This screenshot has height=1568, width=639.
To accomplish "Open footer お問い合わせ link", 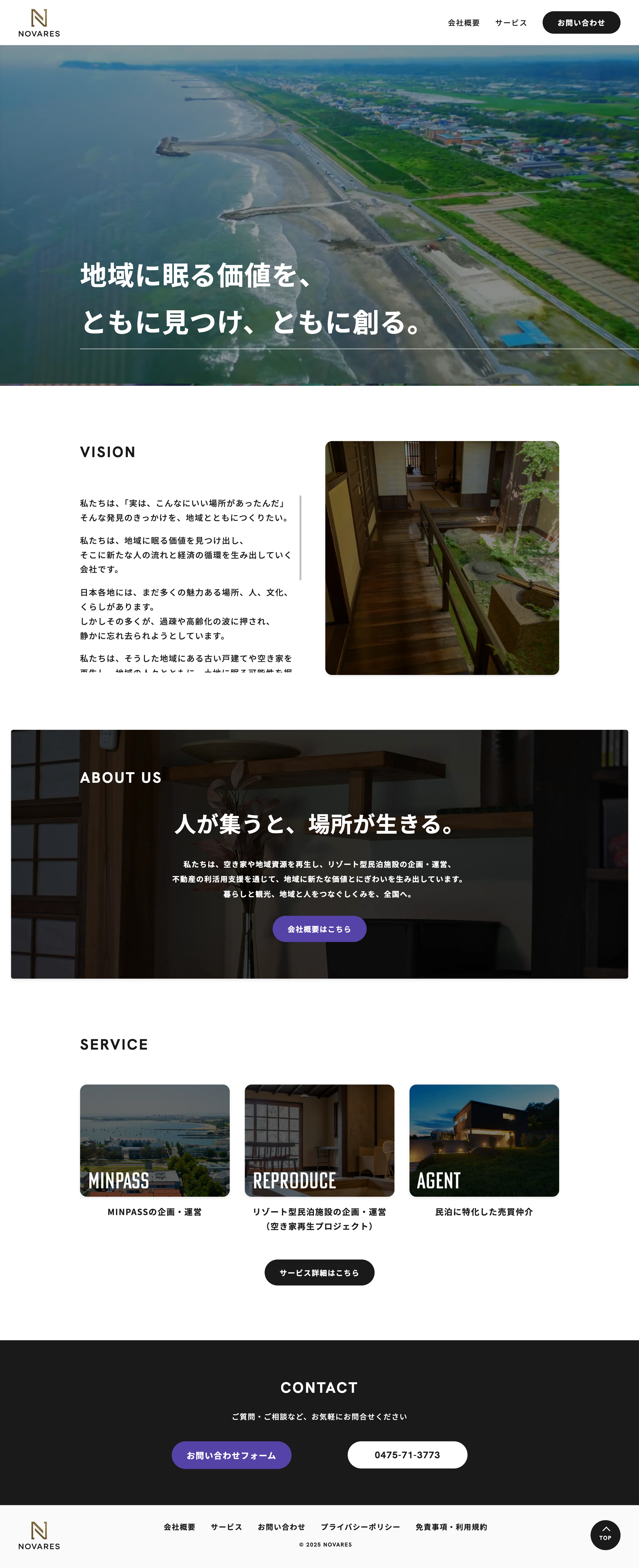I will pyautogui.click(x=281, y=1526).
